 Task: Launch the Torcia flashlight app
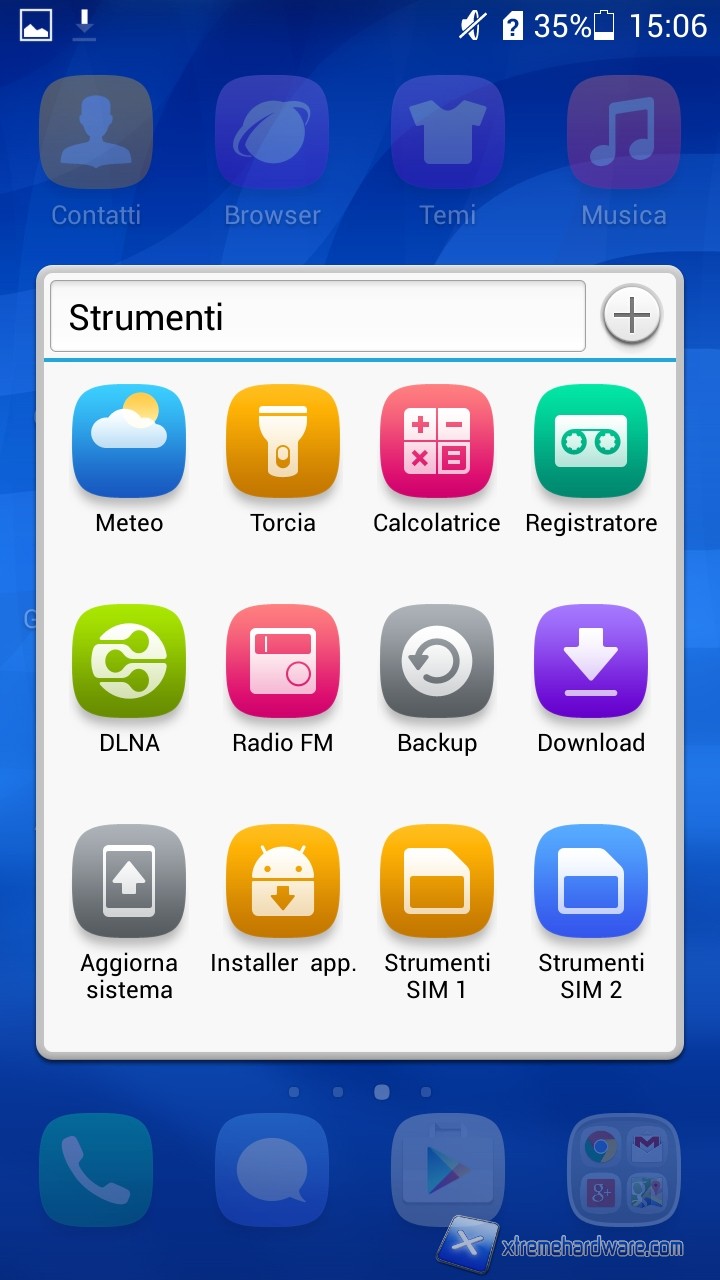click(283, 442)
